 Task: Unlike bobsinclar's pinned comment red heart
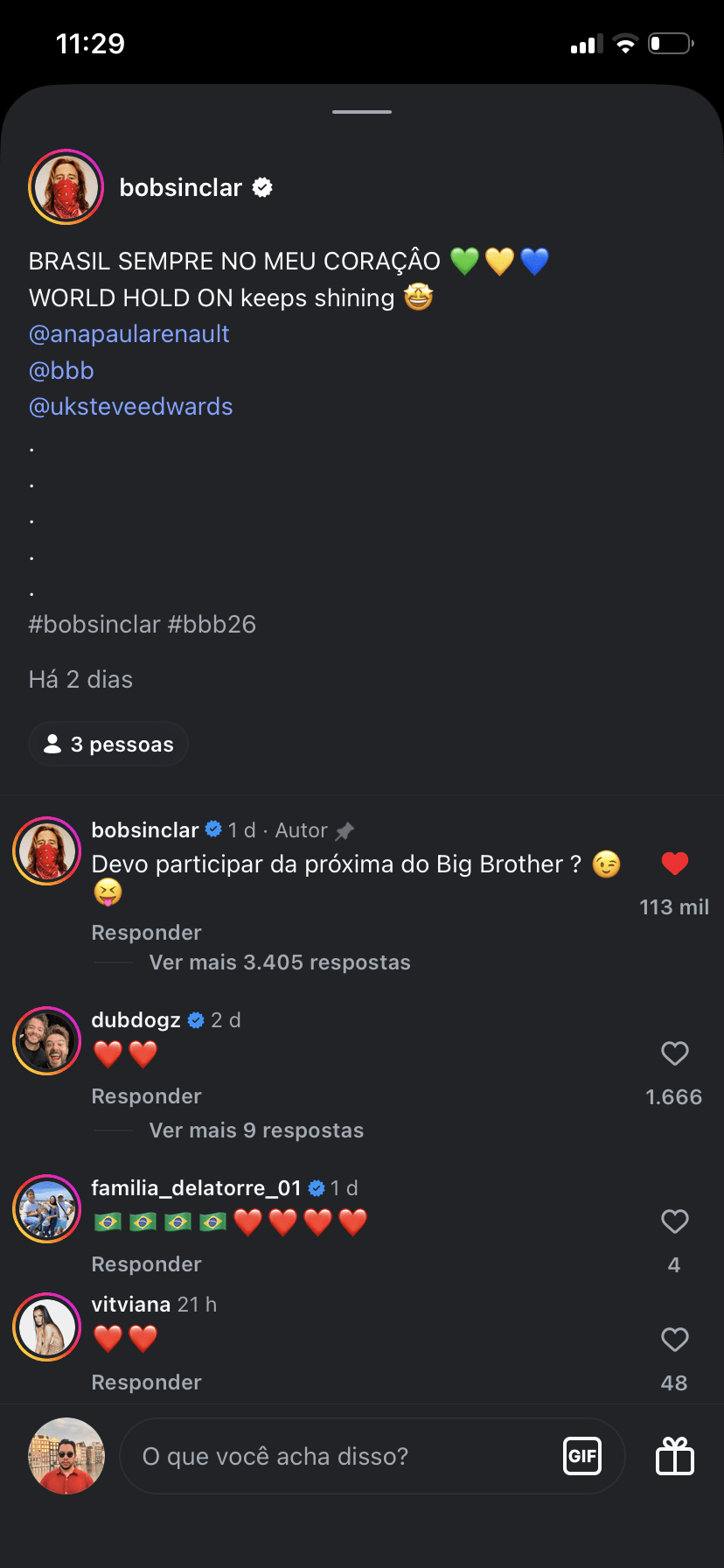click(x=674, y=864)
